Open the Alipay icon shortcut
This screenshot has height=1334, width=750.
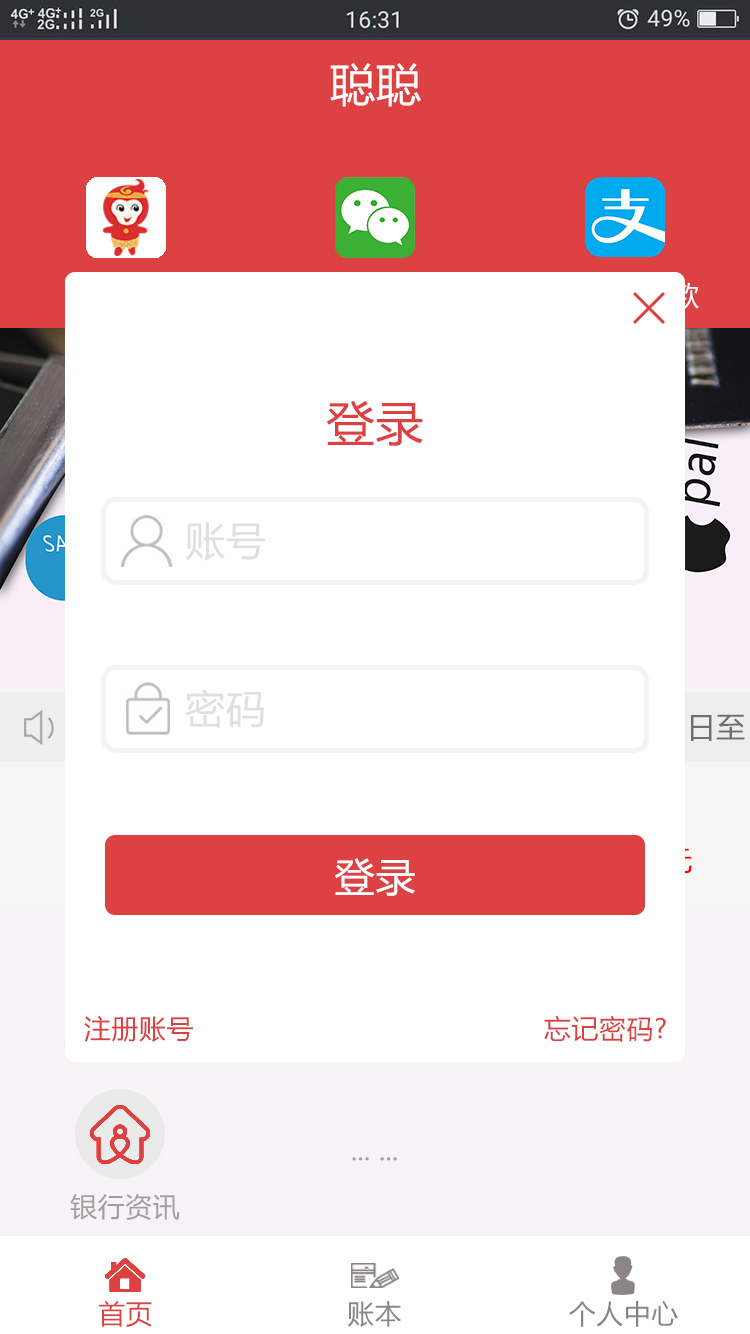tap(625, 217)
